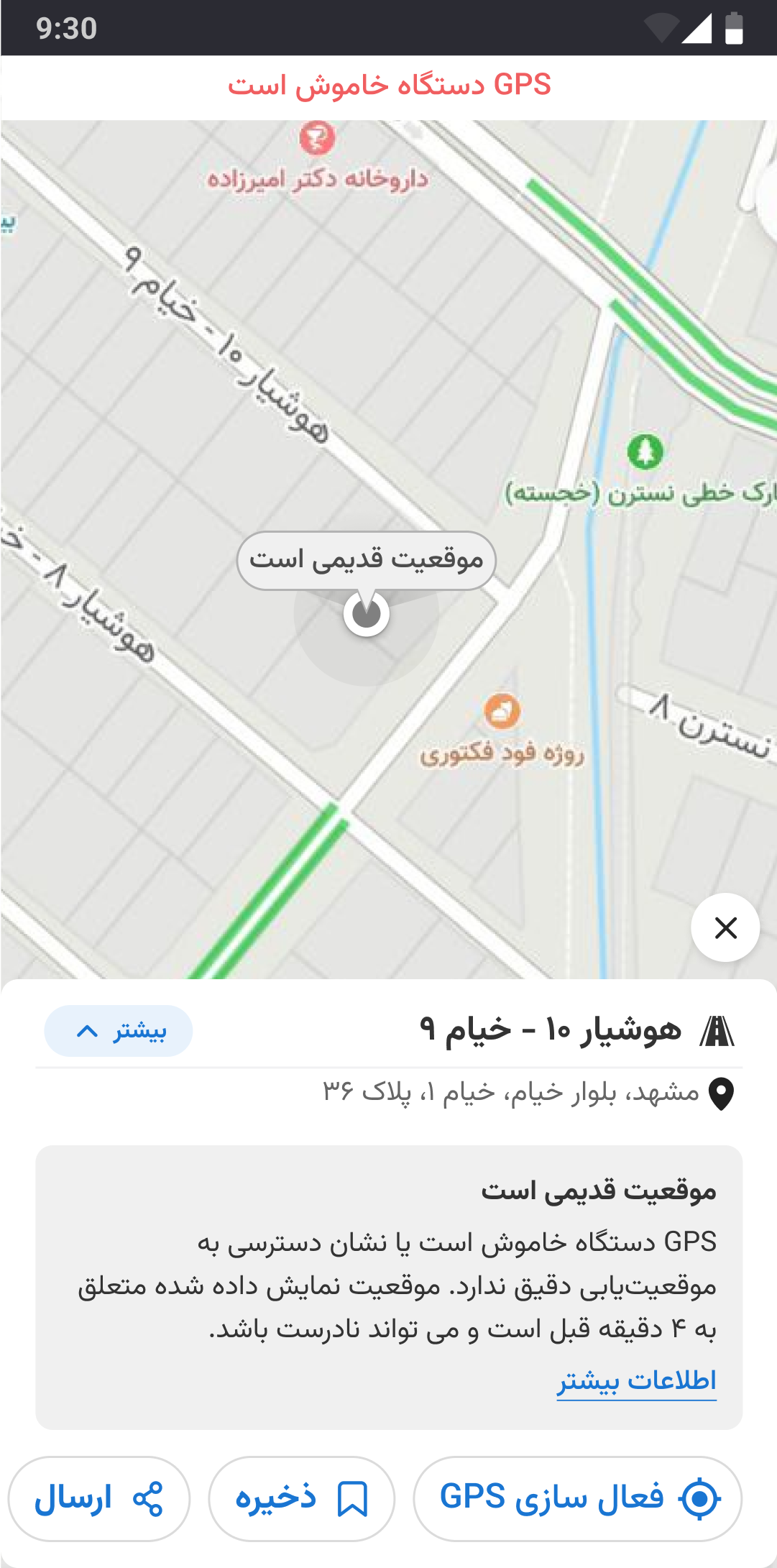Tap the داروخانه دکتر امیرزاده pharmacy marker
777x1568 pixels.
coord(317,139)
